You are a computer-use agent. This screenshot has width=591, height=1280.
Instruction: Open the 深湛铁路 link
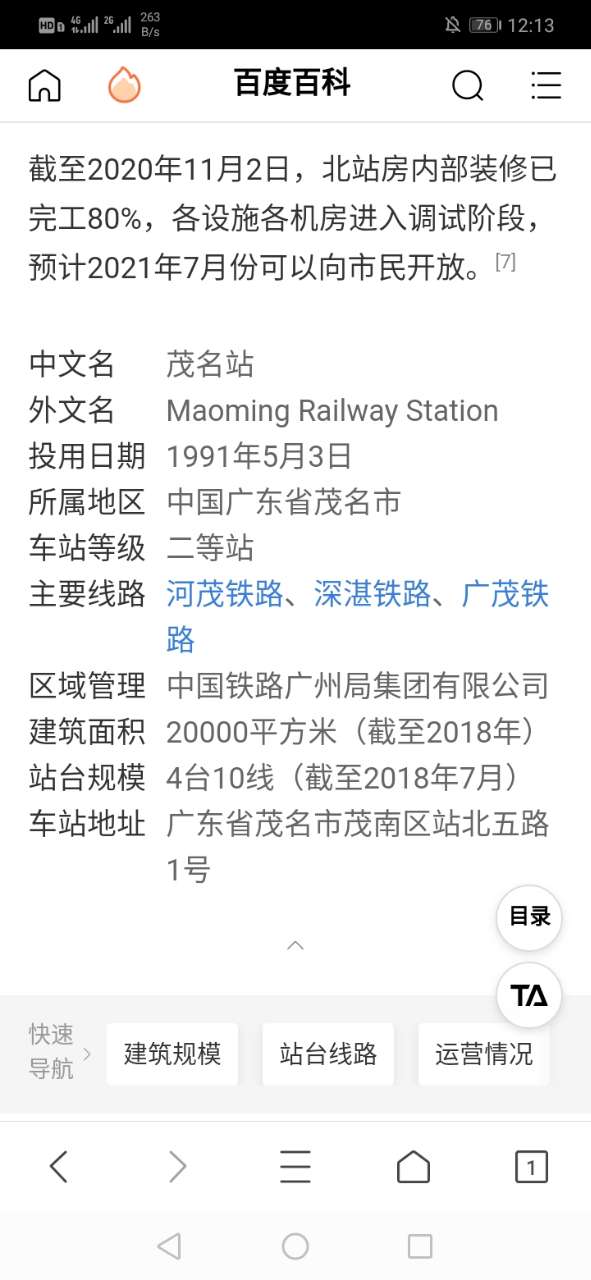373,594
